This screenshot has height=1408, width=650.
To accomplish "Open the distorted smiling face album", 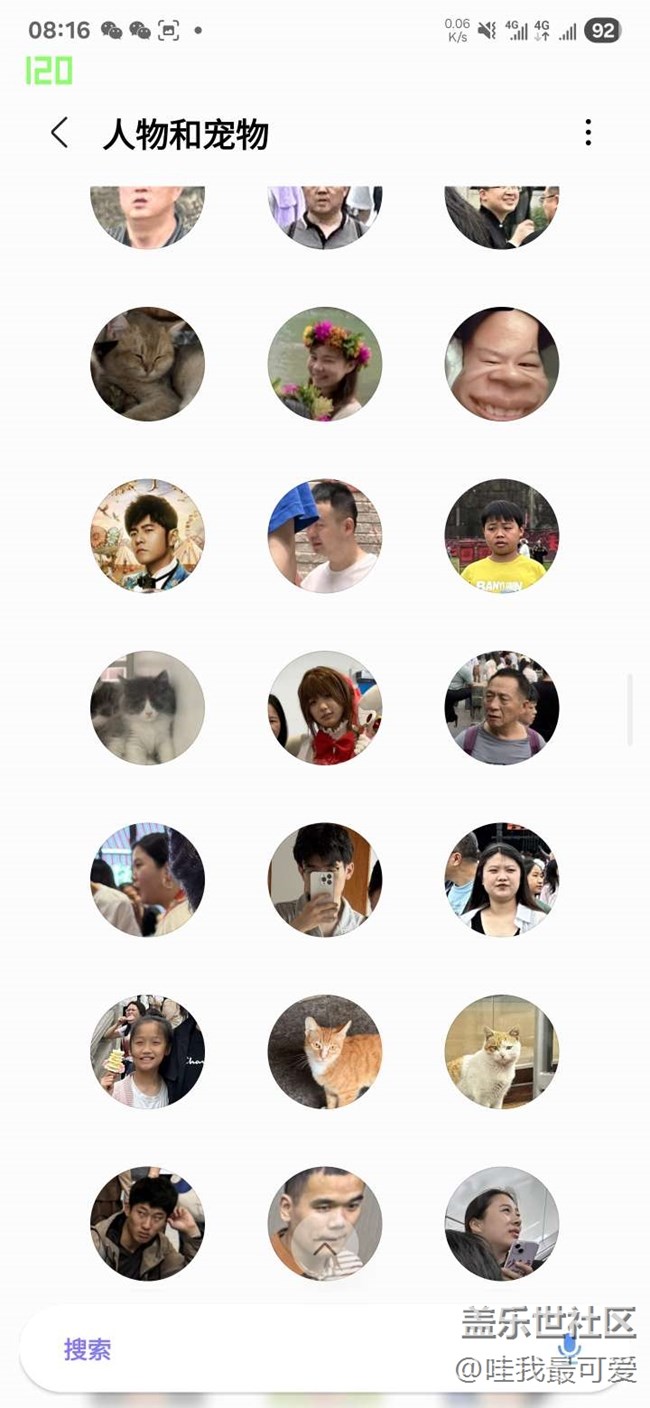I will (502, 364).
